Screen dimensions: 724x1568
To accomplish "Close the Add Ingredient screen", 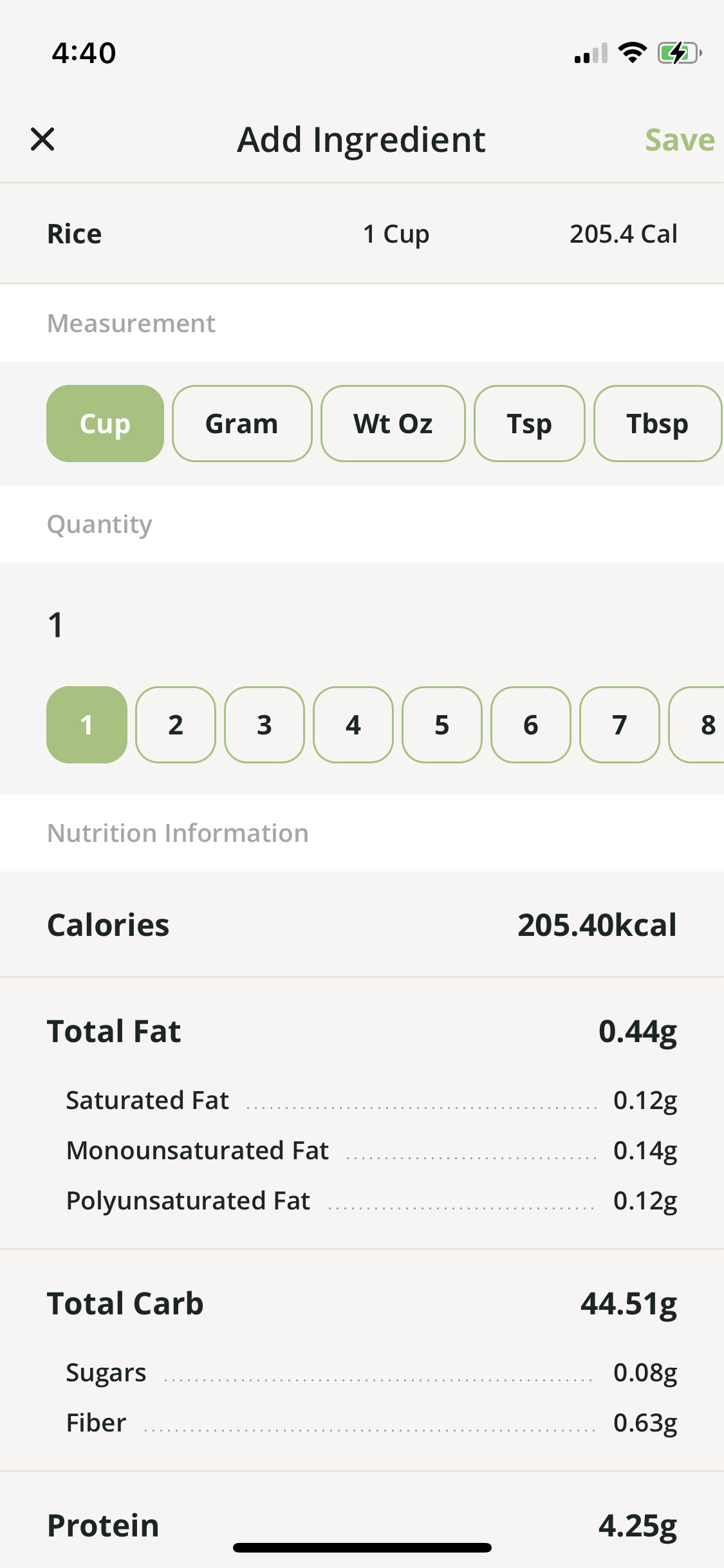I will tap(42, 139).
